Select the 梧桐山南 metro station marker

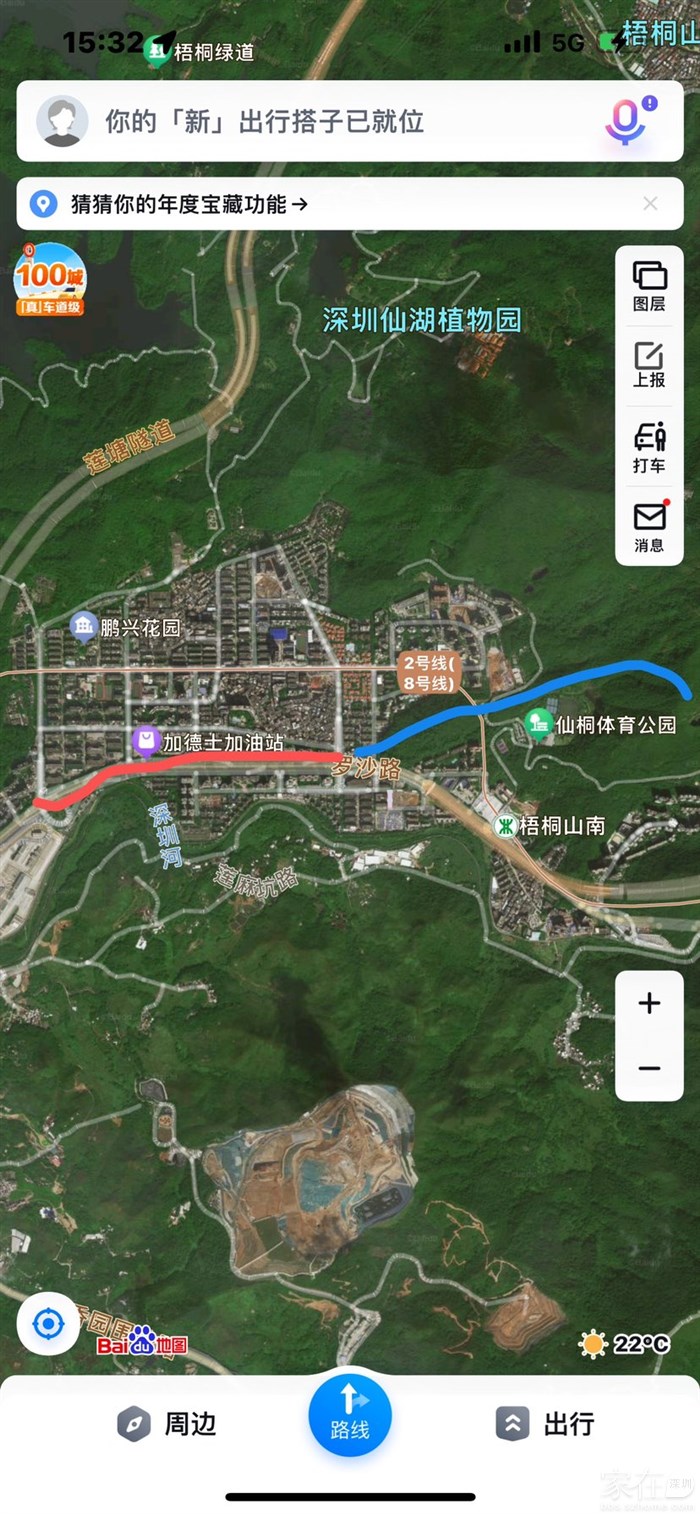[507, 826]
